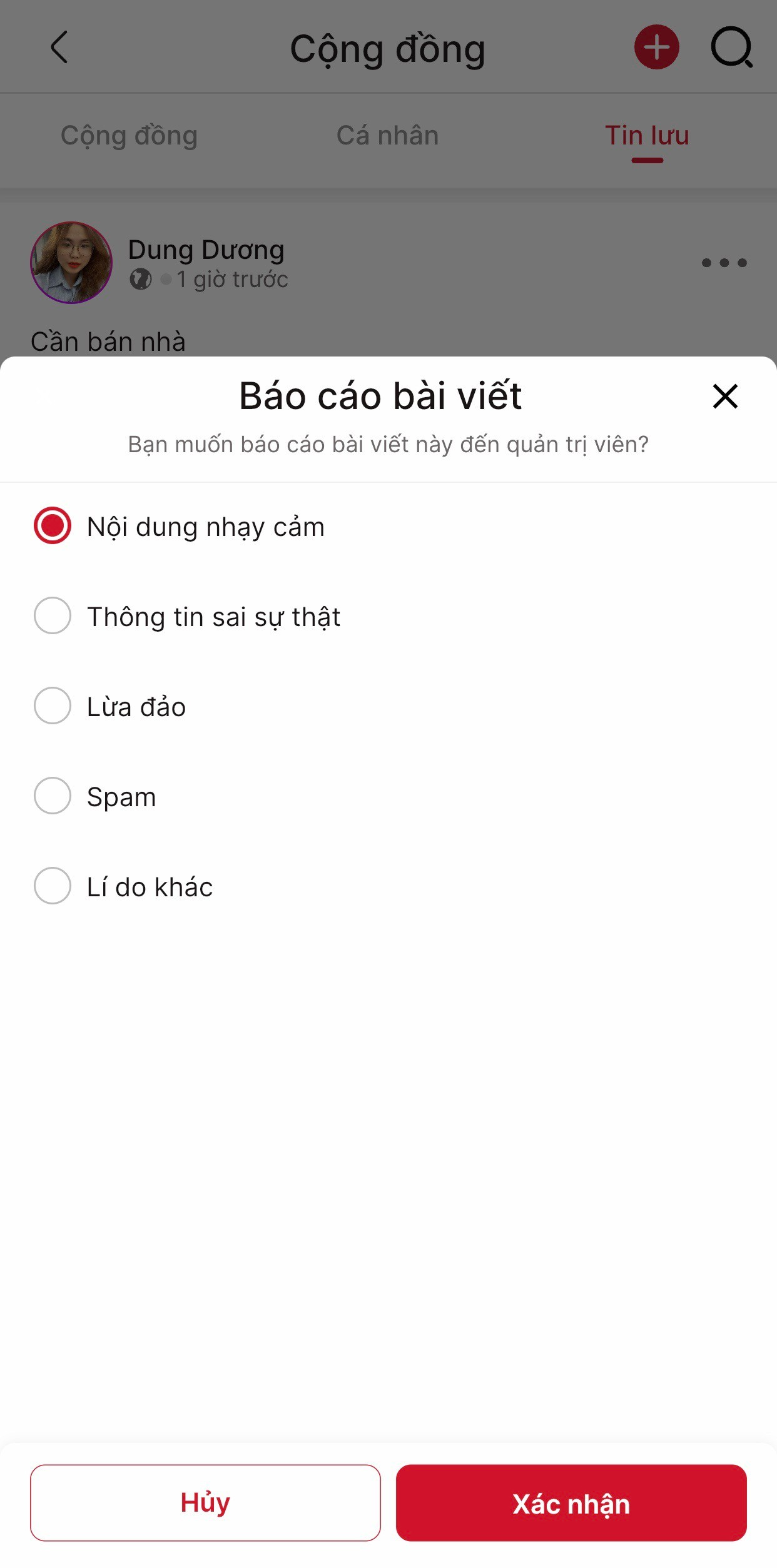Select Lừa đảo as report reason
The image size is (777, 1568).
(x=53, y=706)
